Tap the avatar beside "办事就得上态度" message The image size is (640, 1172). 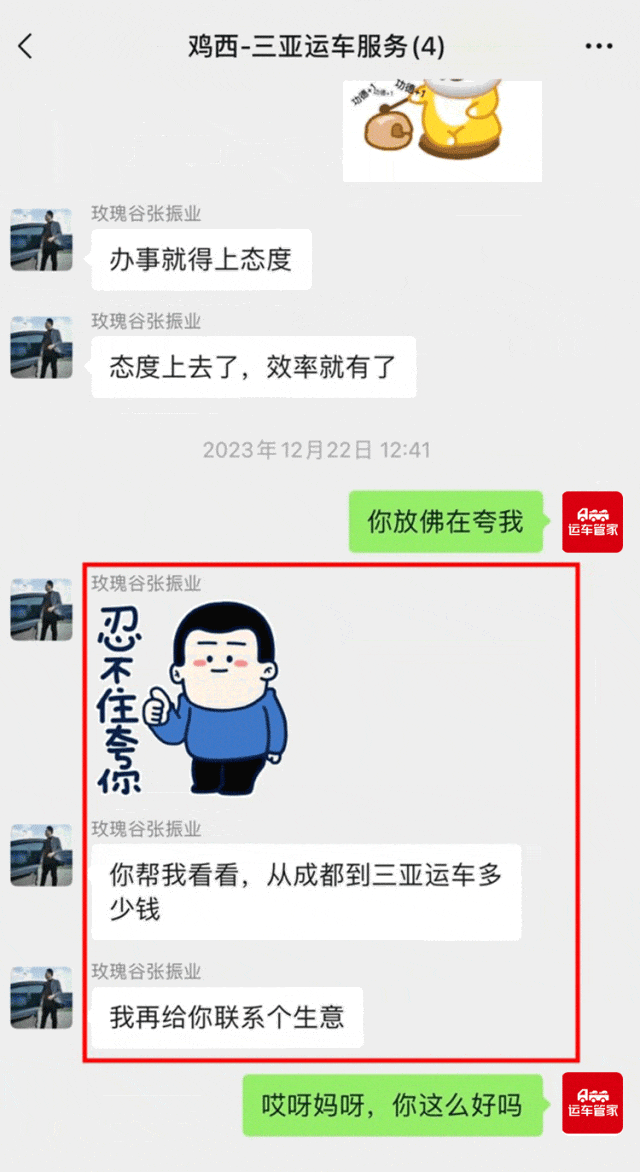click(41, 240)
